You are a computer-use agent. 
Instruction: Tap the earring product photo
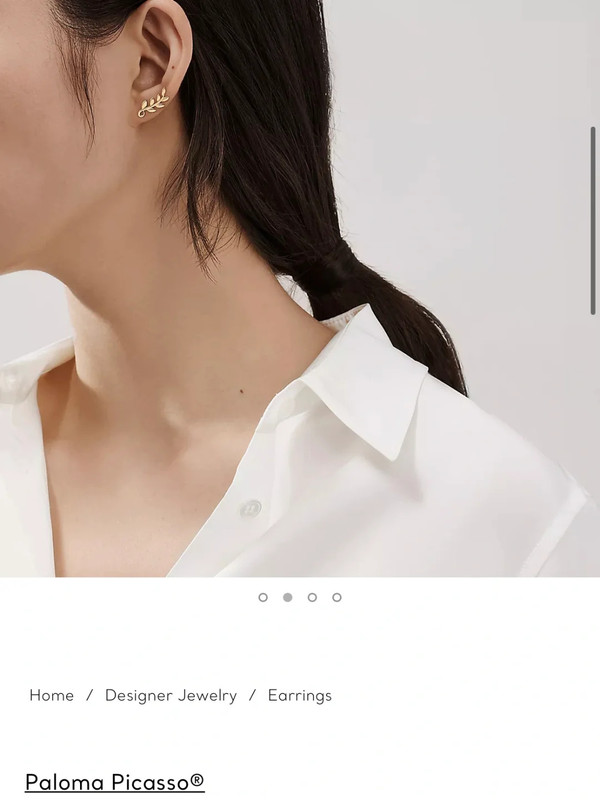[x=300, y=288]
